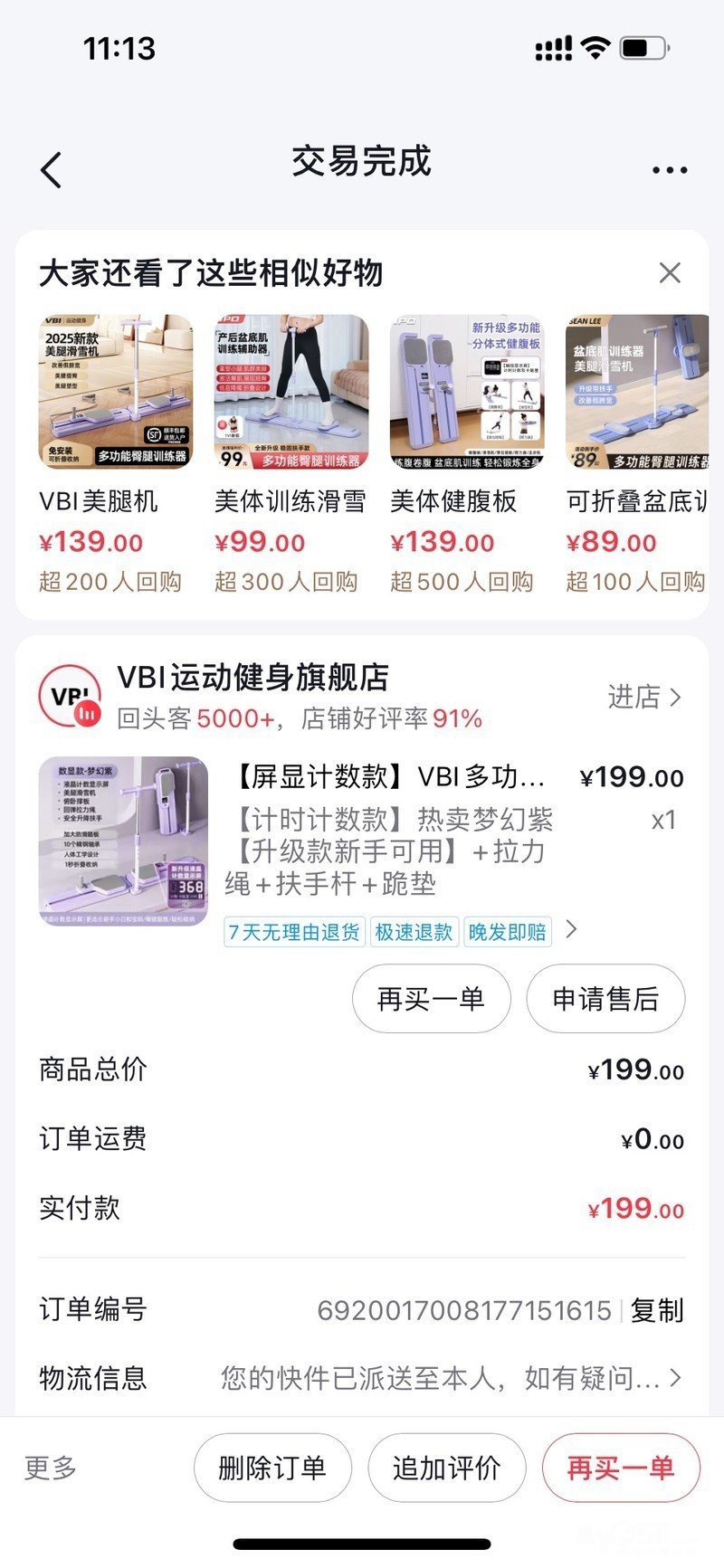Go back from the 交易完成 page
Screen dimensions: 724x1568
pos(52,169)
